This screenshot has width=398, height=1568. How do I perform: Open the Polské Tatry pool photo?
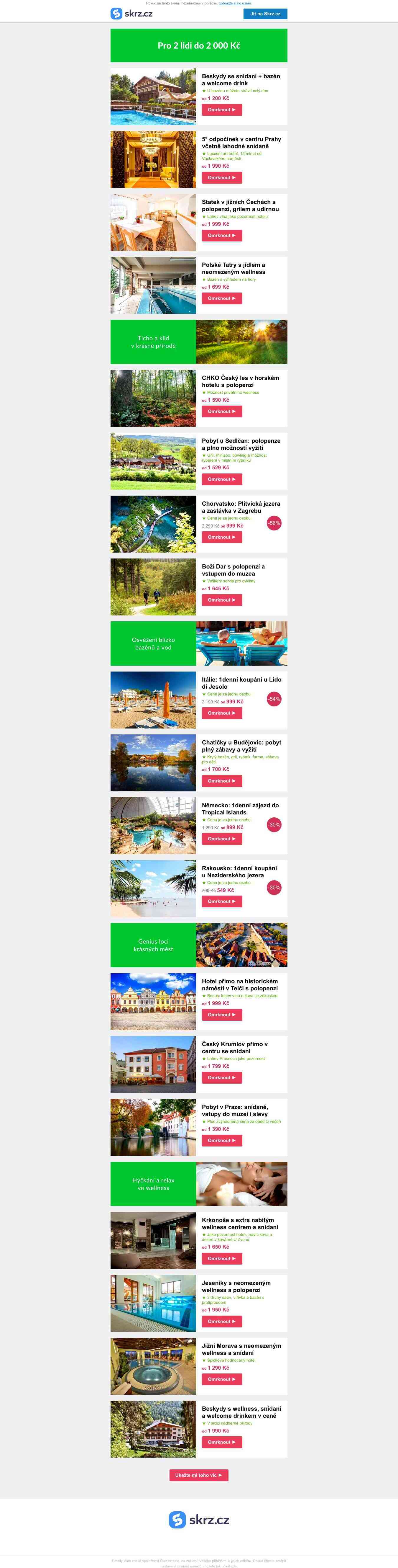click(x=153, y=285)
